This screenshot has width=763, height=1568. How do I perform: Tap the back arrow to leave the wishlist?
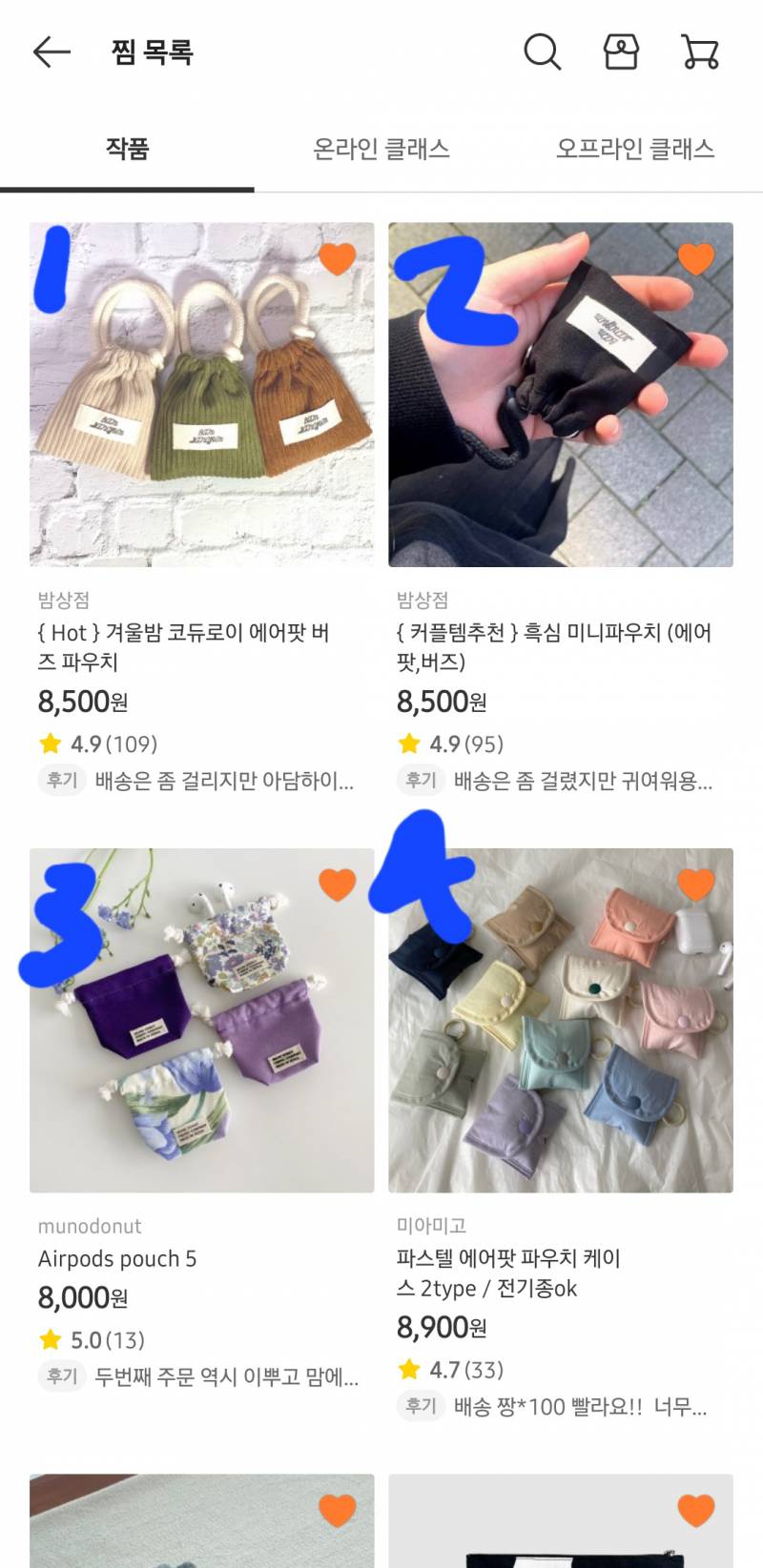tap(51, 52)
